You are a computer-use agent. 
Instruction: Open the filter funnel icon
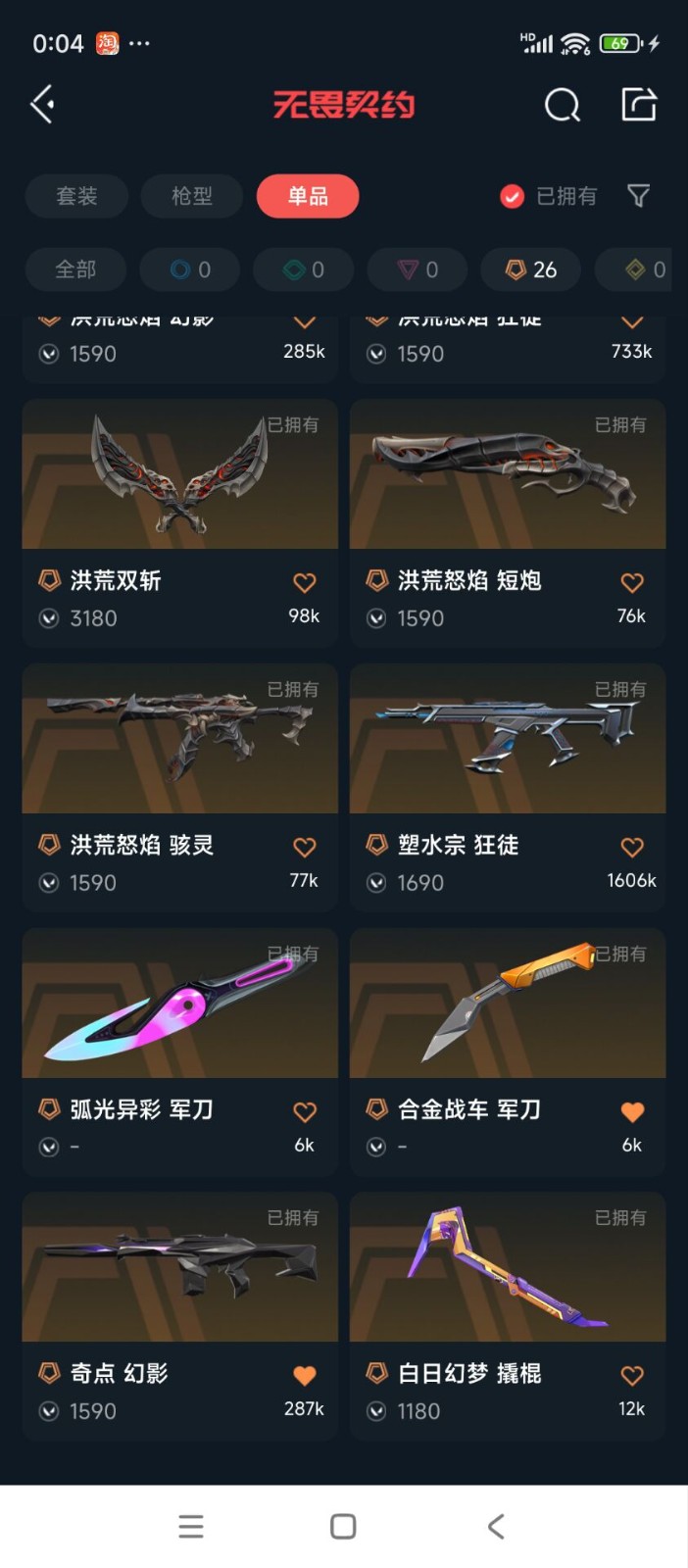pos(638,196)
